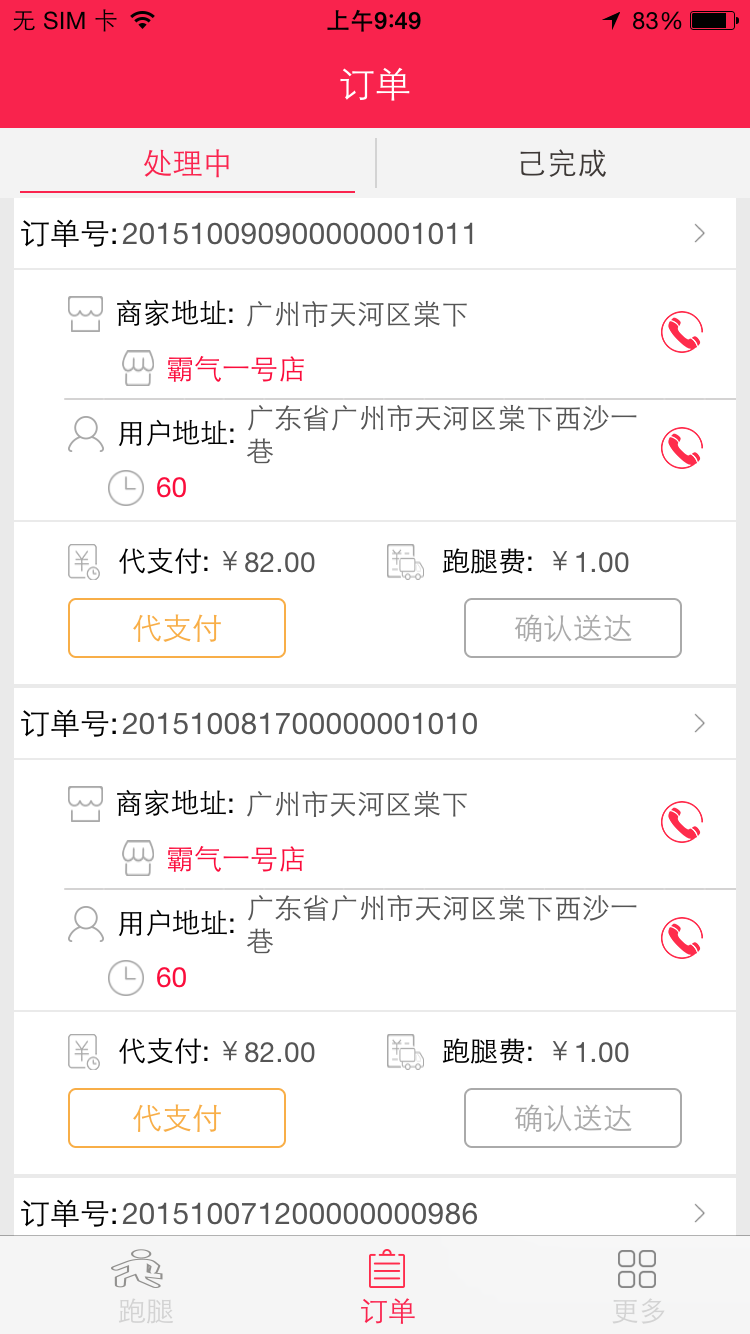750x1334 pixels.
Task: Call merchant for order ending 1010
Action: coord(682,822)
